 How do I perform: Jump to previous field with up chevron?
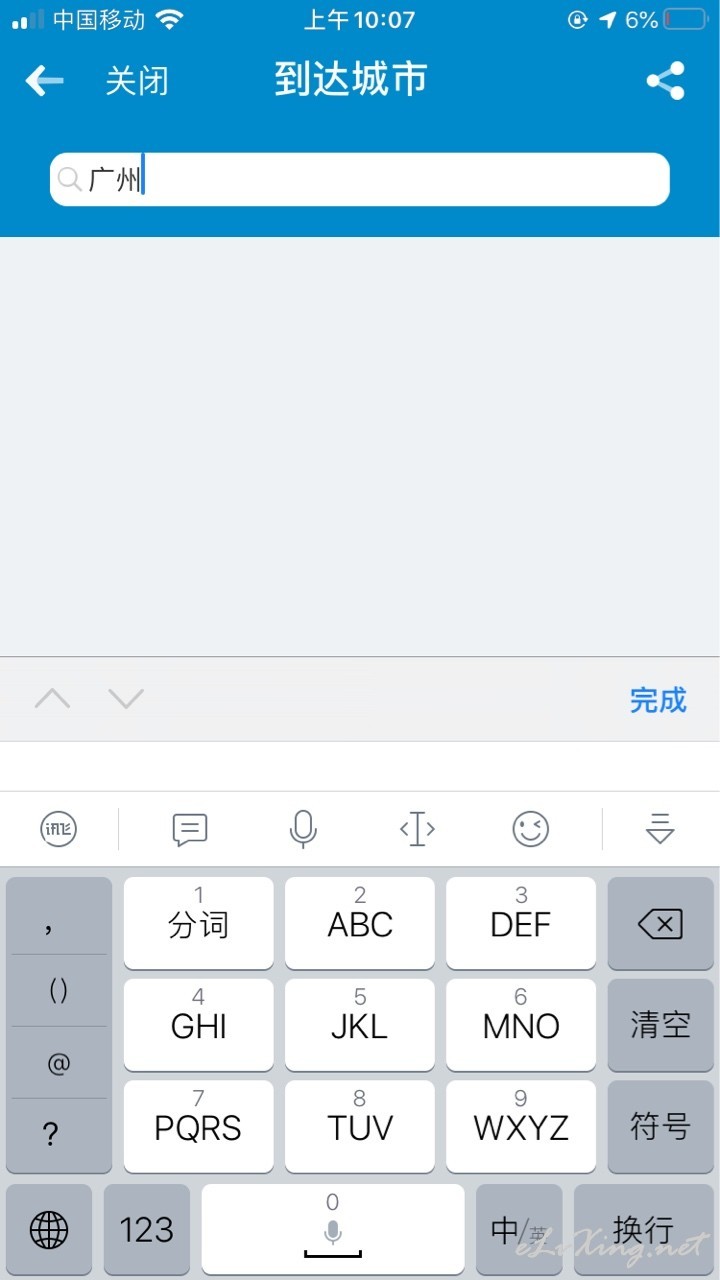point(52,698)
